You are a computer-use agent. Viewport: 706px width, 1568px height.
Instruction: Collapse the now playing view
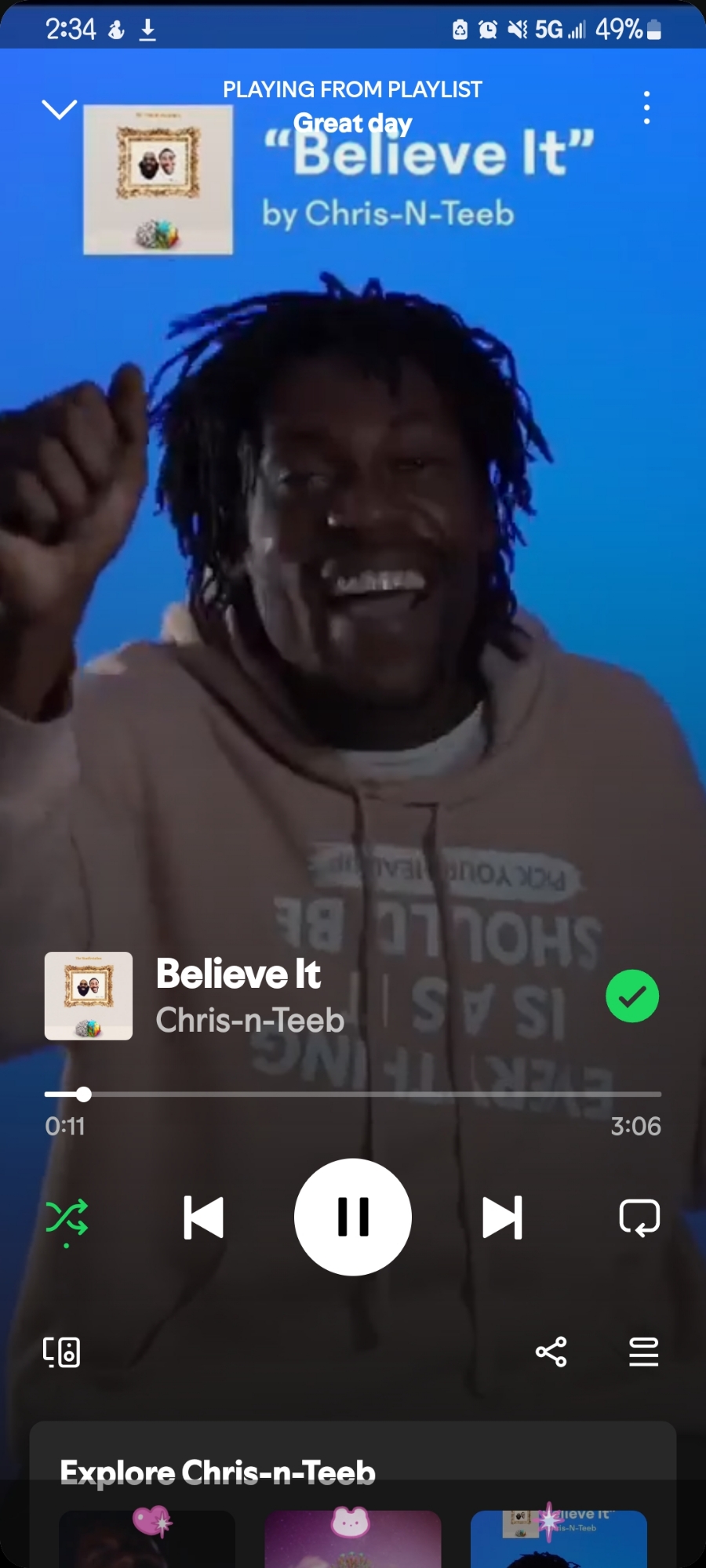click(59, 109)
